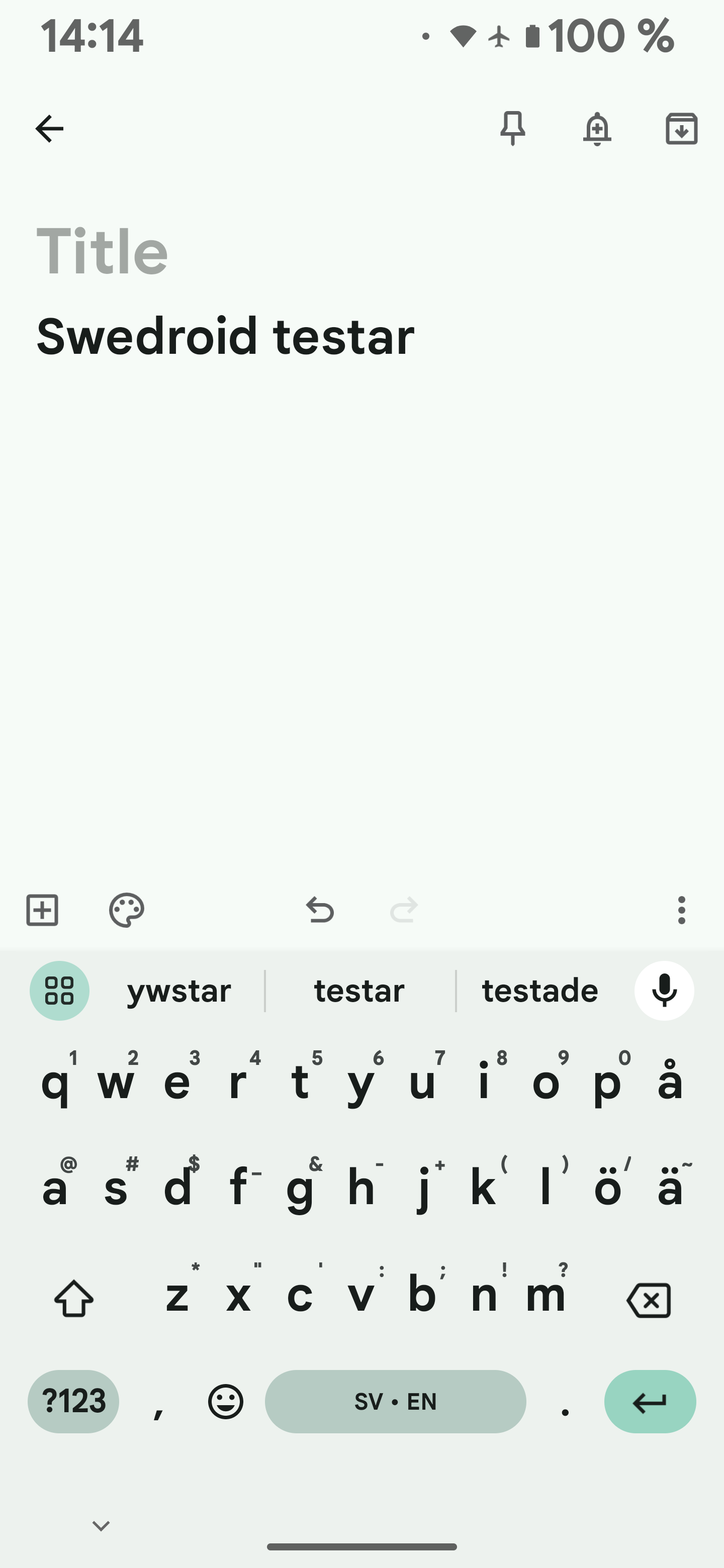Go back from the note editor

(49, 129)
